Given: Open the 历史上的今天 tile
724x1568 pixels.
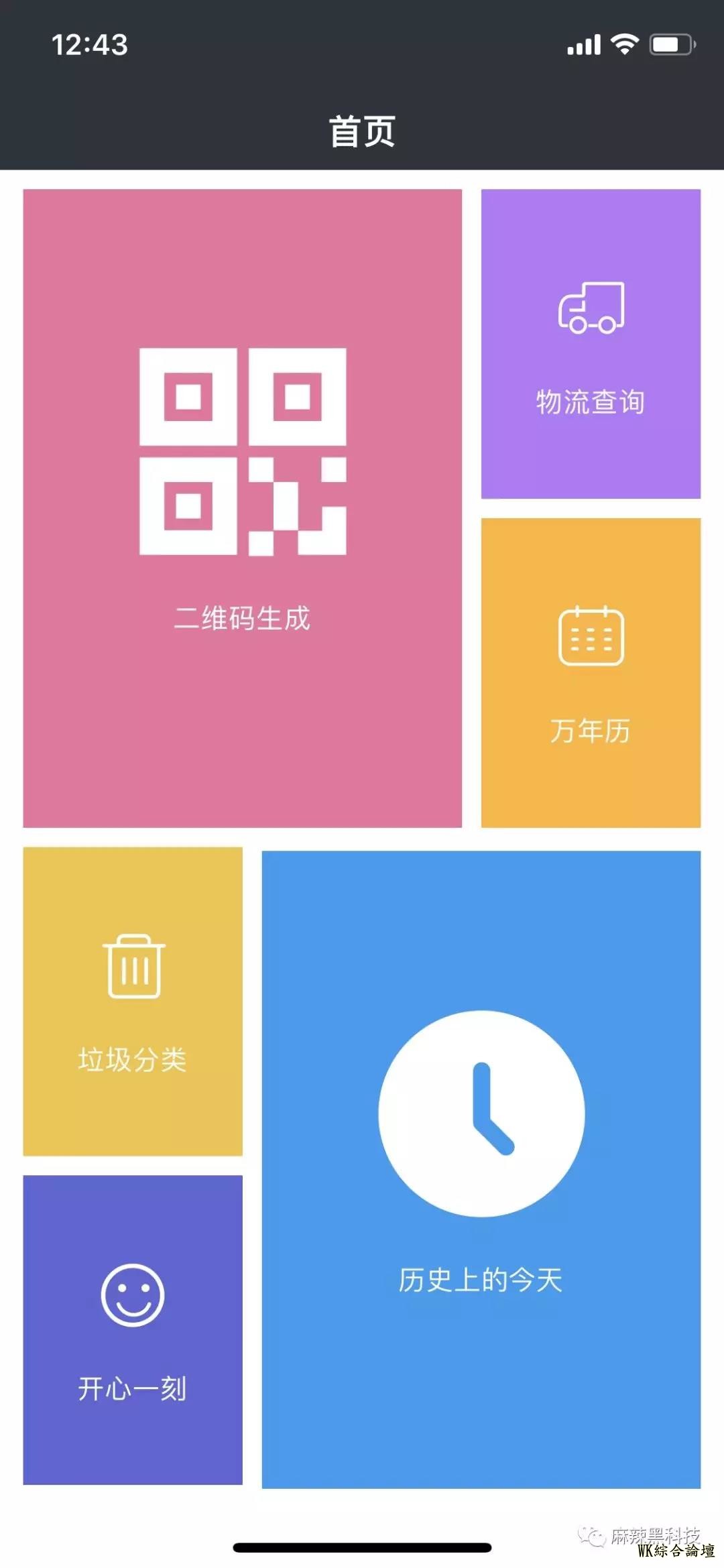Looking at the screenshot, I should [x=481, y=1170].
